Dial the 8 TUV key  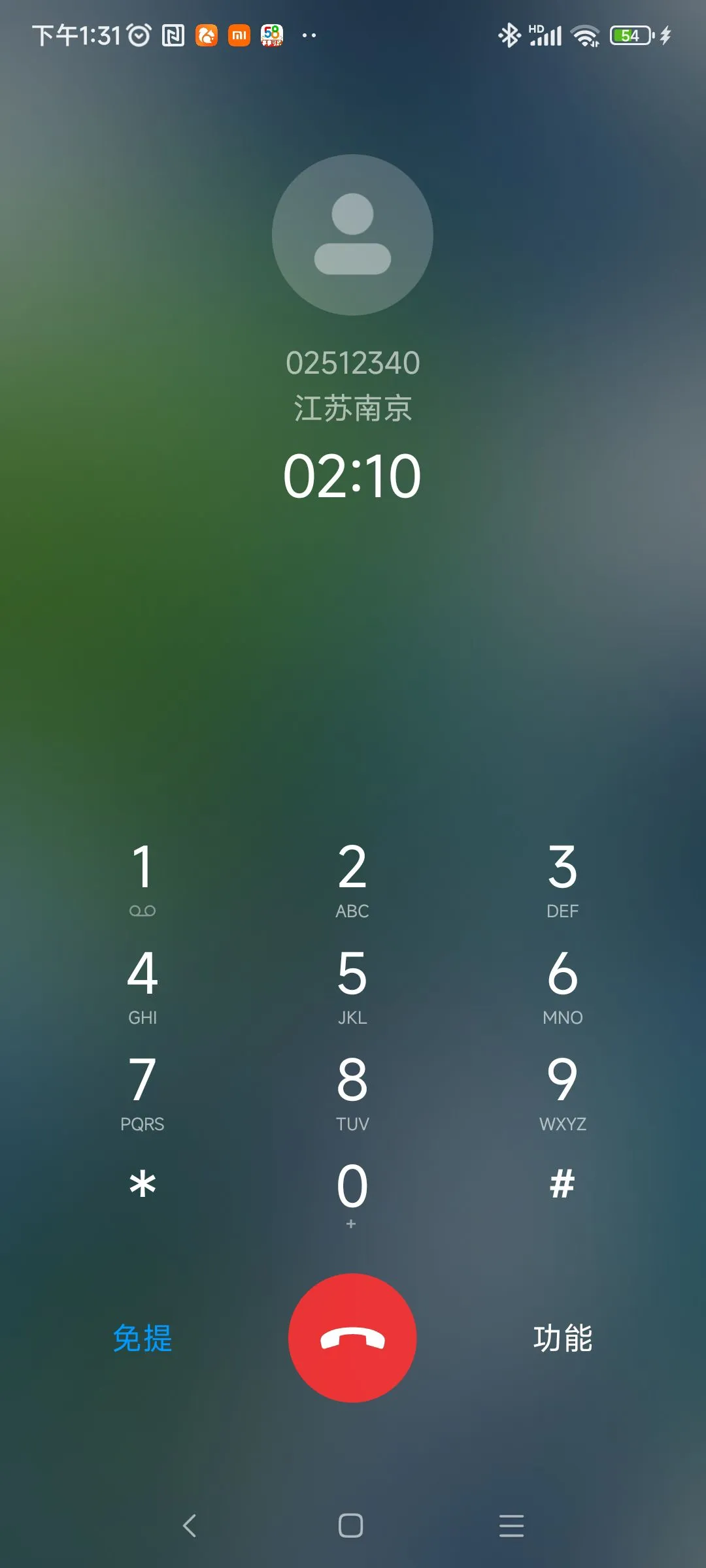[x=352, y=1091]
